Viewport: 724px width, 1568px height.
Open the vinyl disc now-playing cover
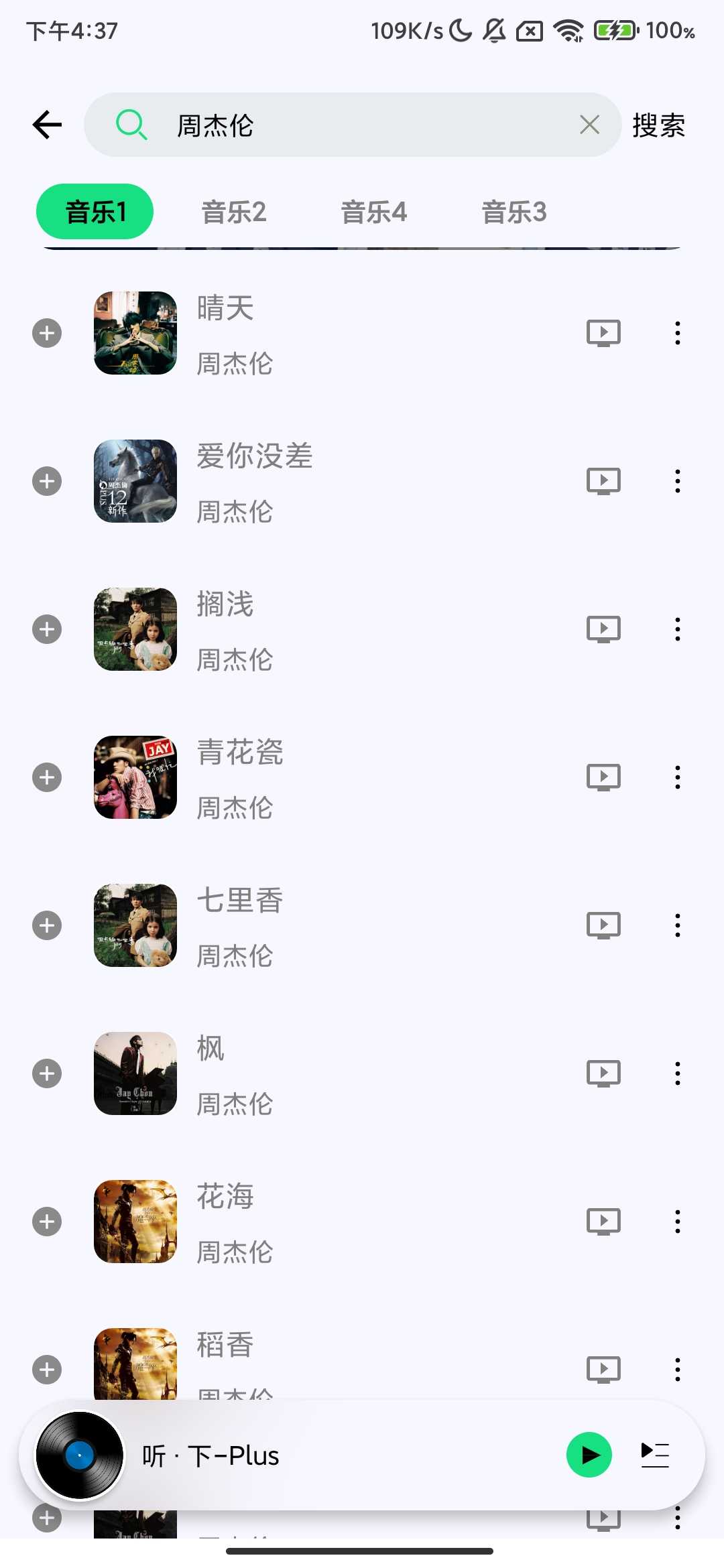coord(80,1455)
